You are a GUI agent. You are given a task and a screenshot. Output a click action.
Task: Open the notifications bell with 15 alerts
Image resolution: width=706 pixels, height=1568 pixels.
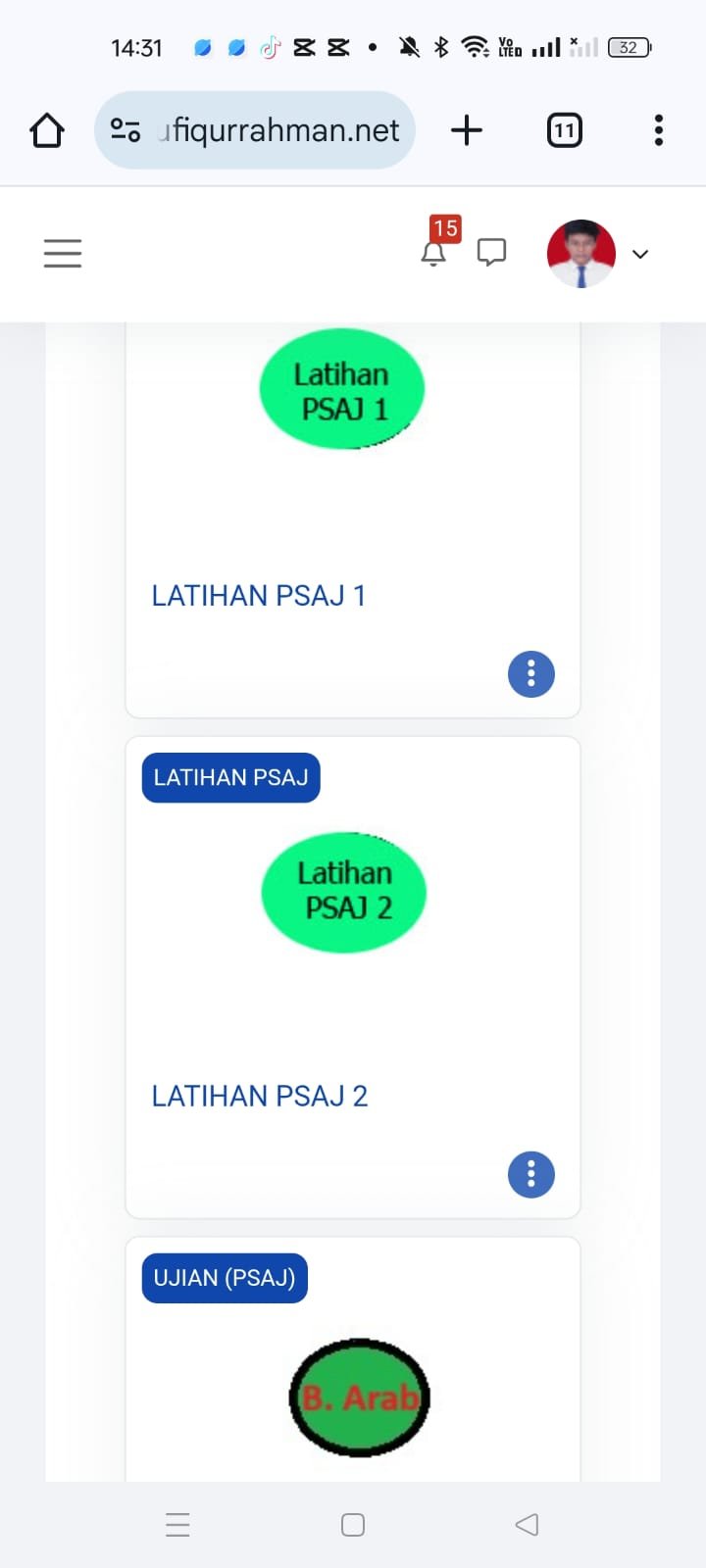tap(434, 253)
